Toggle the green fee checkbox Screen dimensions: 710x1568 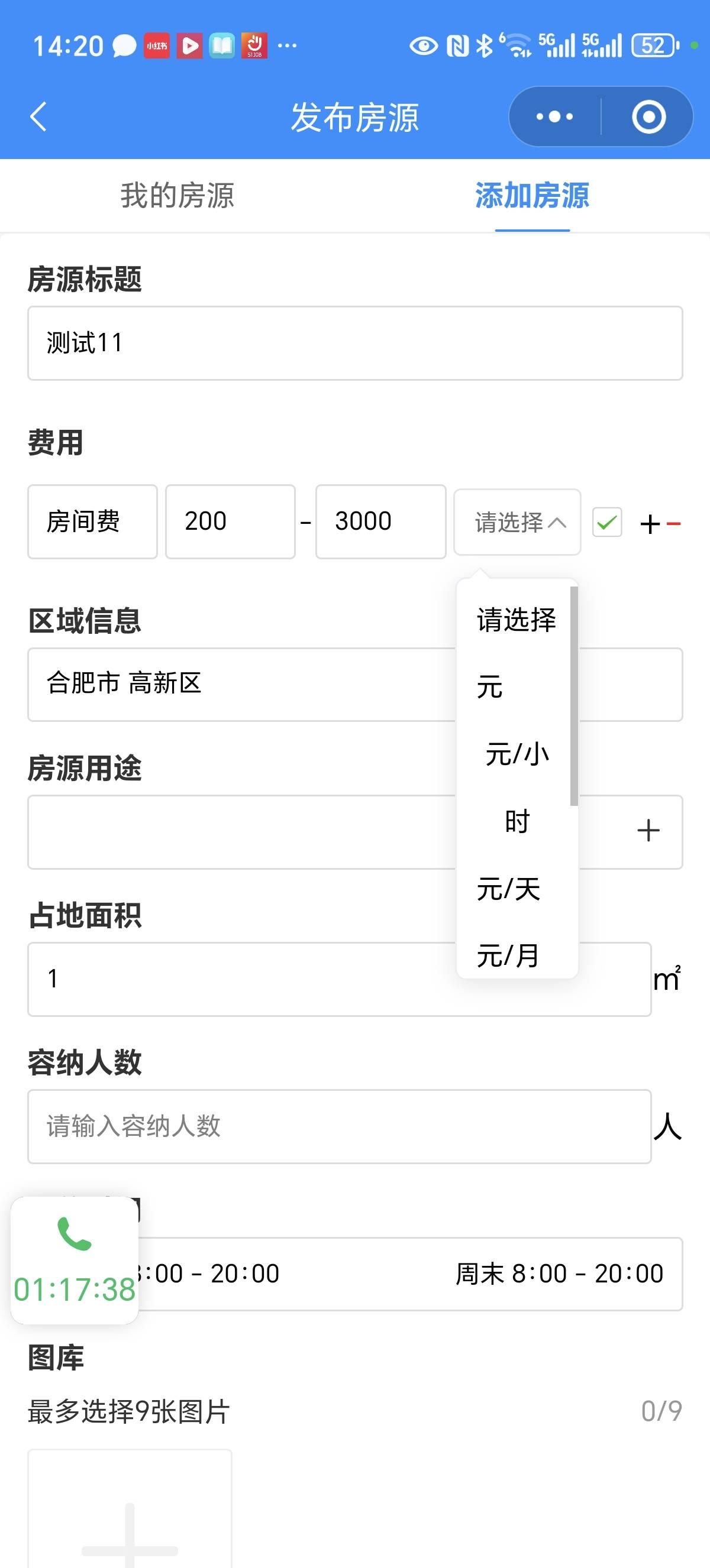point(607,522)
